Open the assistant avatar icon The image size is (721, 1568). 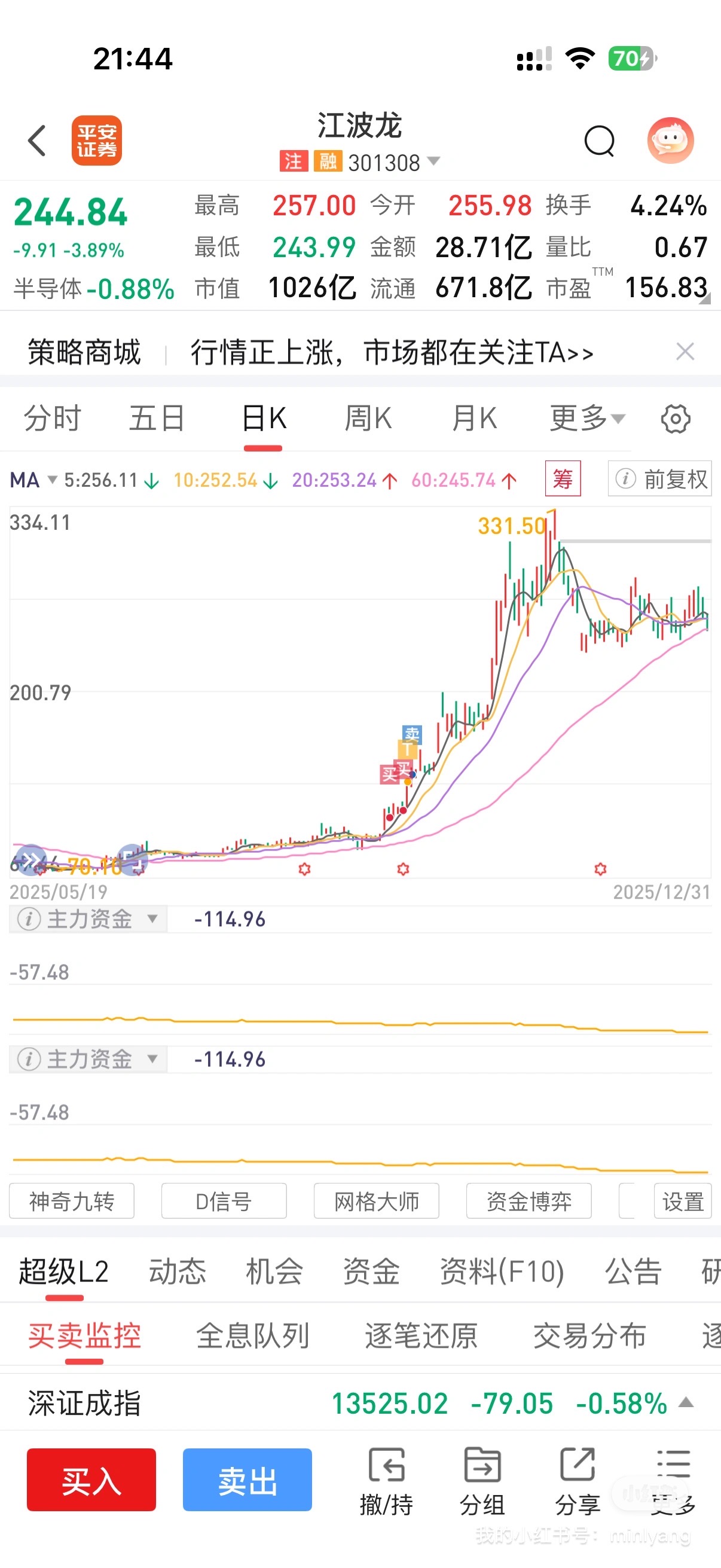pos(670,141)
